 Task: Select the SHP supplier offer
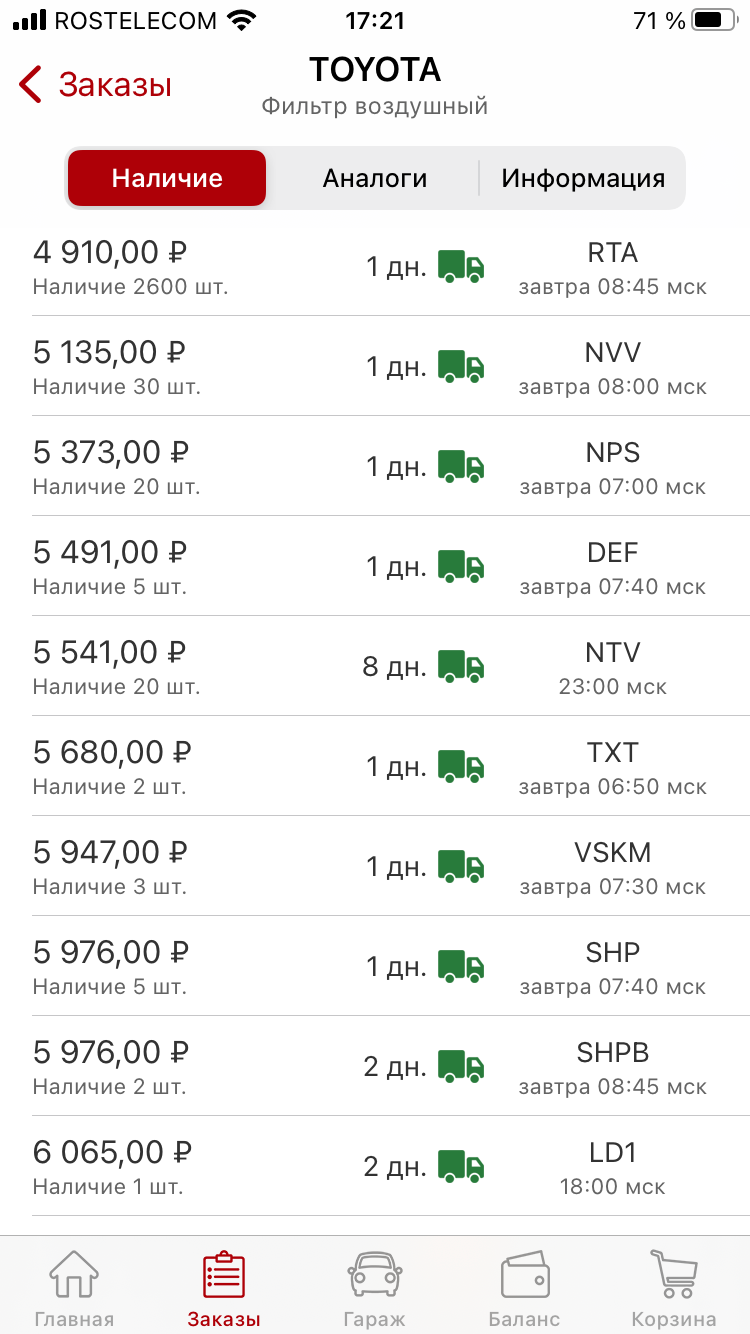pyautogui.click(x=375, y=966)
